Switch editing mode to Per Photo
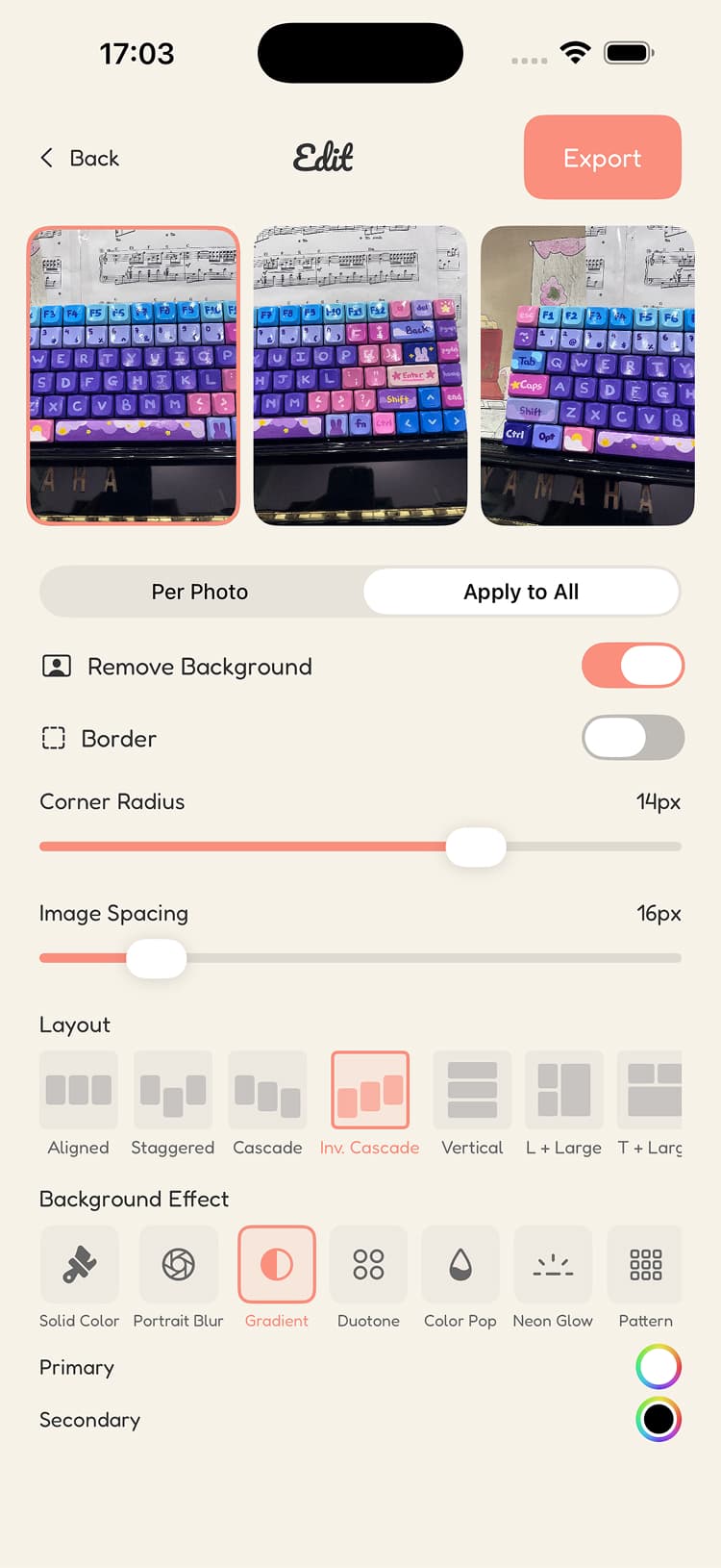The width and height of the screenshot is (721, 1568). [x=200, y=592]
